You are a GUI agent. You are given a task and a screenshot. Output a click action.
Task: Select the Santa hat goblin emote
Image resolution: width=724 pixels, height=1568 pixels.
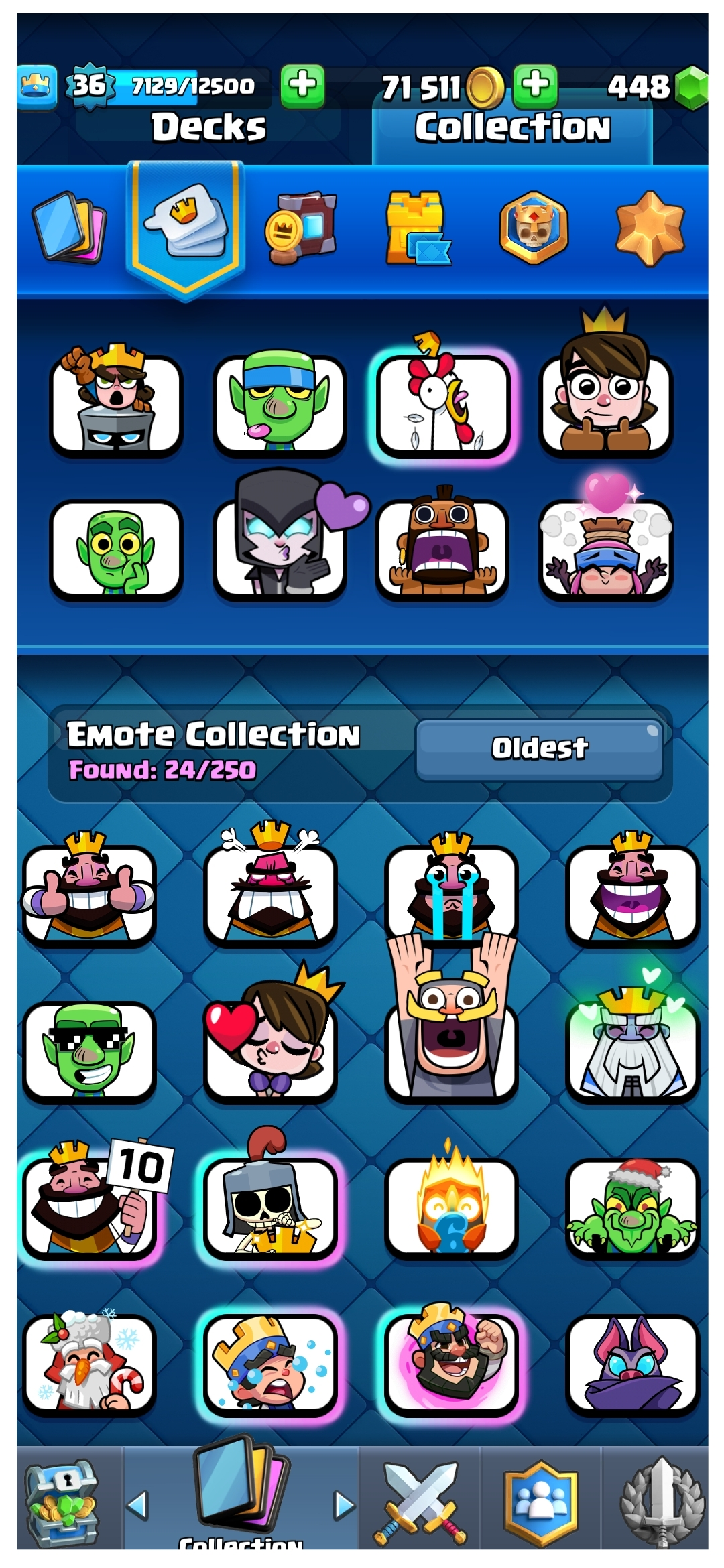[x=632, y=1205]
